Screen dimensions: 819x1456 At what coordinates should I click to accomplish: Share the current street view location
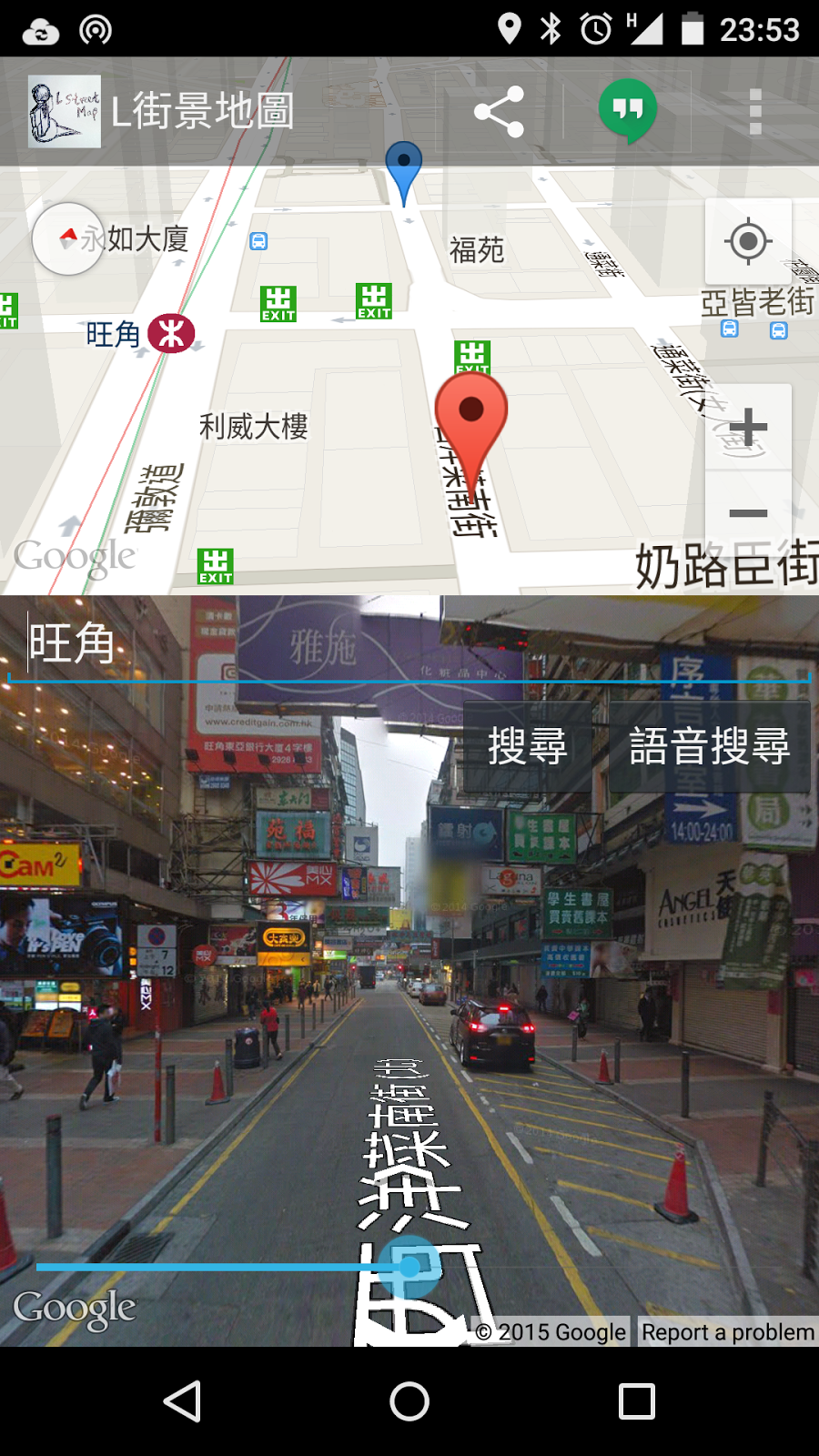(x=499, y=112)
